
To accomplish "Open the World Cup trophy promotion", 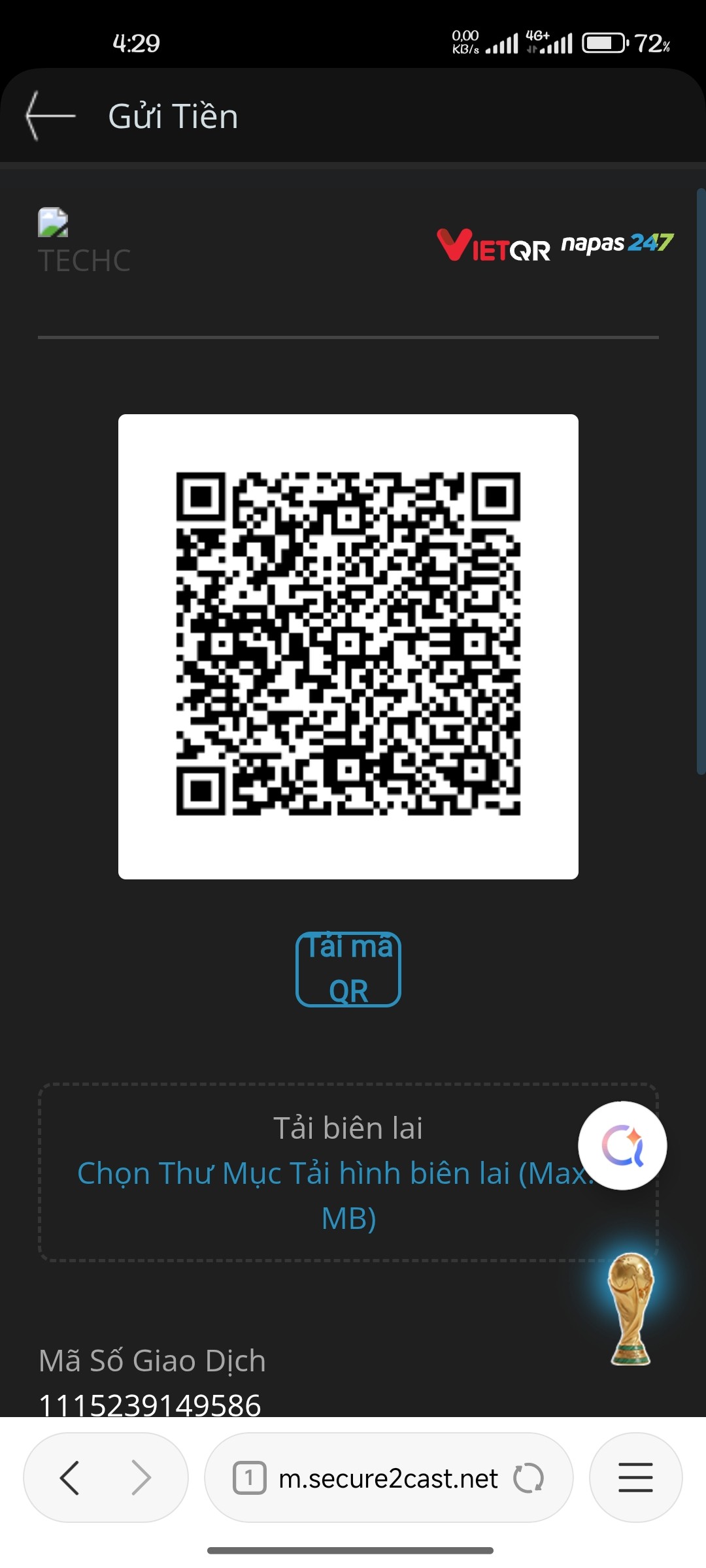I will click(x=630, y=1309).
